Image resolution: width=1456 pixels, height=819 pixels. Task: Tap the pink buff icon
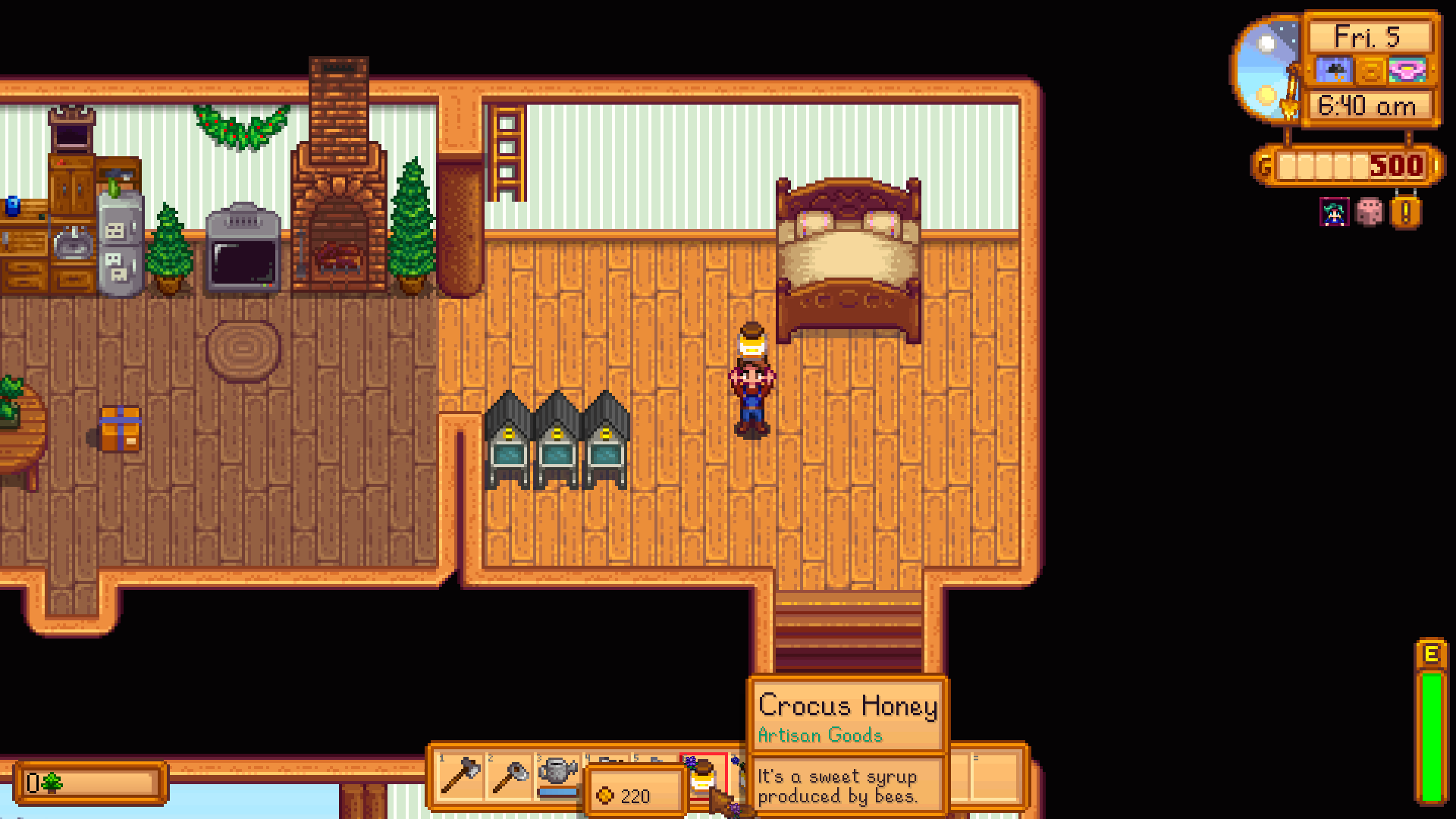(x=1369, y=212)
